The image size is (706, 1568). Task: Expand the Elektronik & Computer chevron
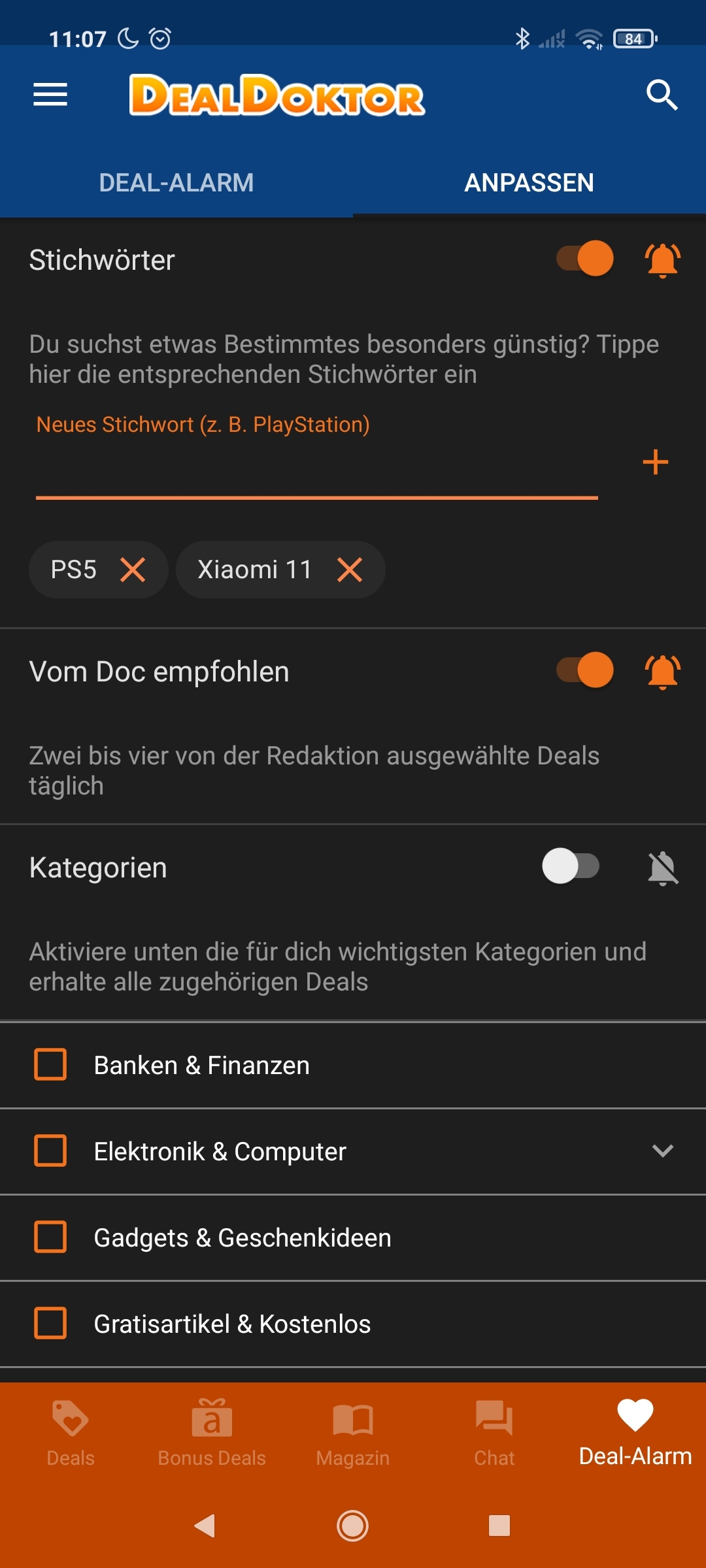point(663,1151)
